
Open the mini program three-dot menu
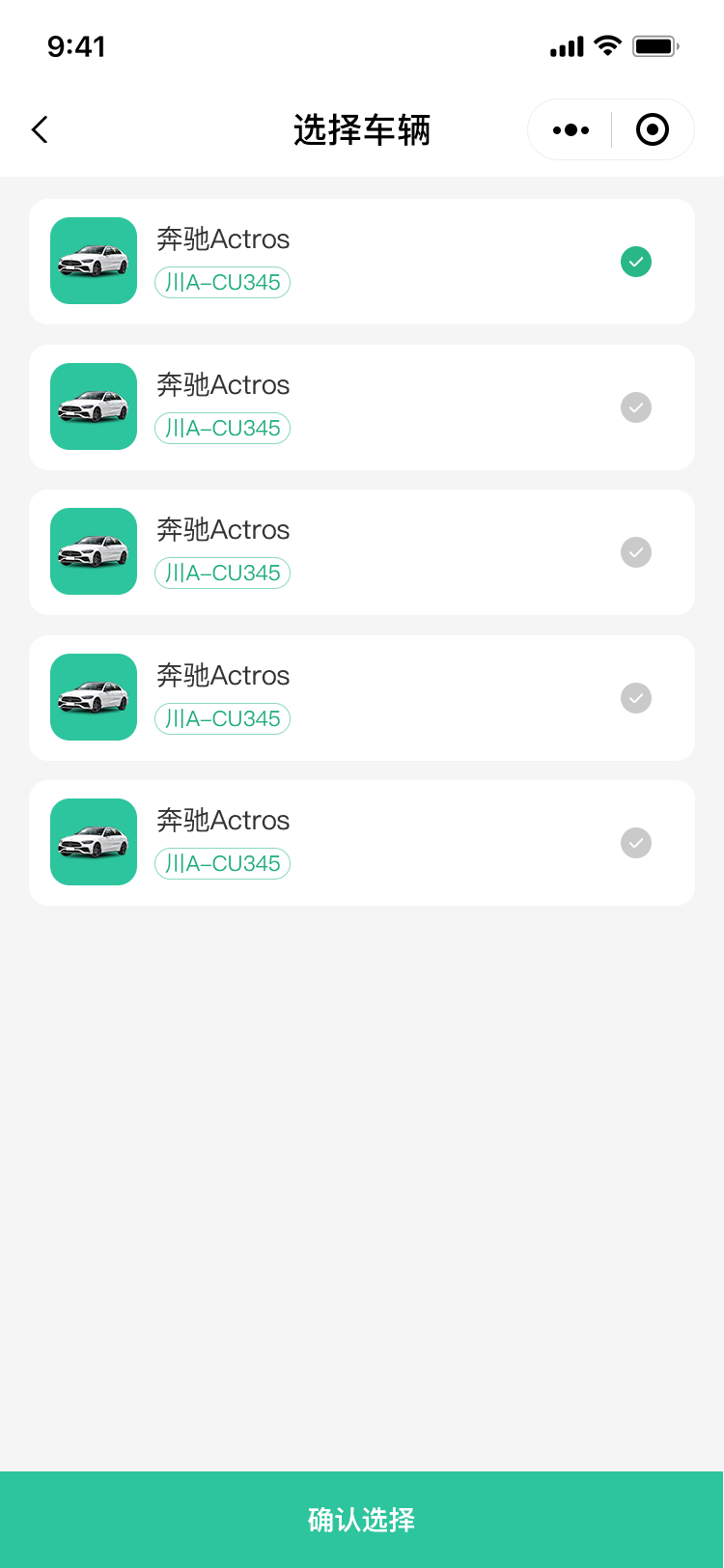point(571,129)
